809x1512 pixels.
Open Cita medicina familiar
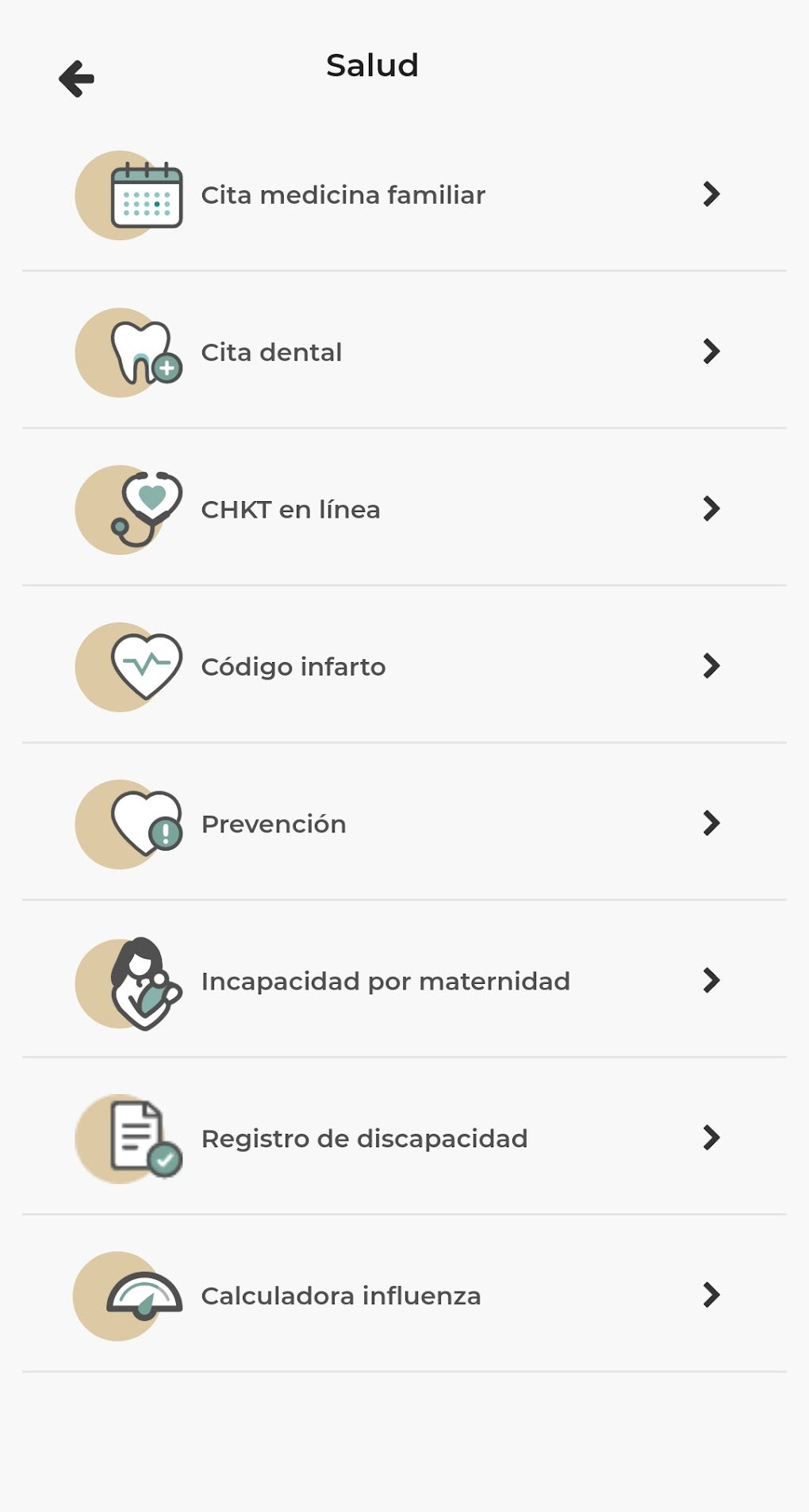pyautogui.click(x=404, y=194)
